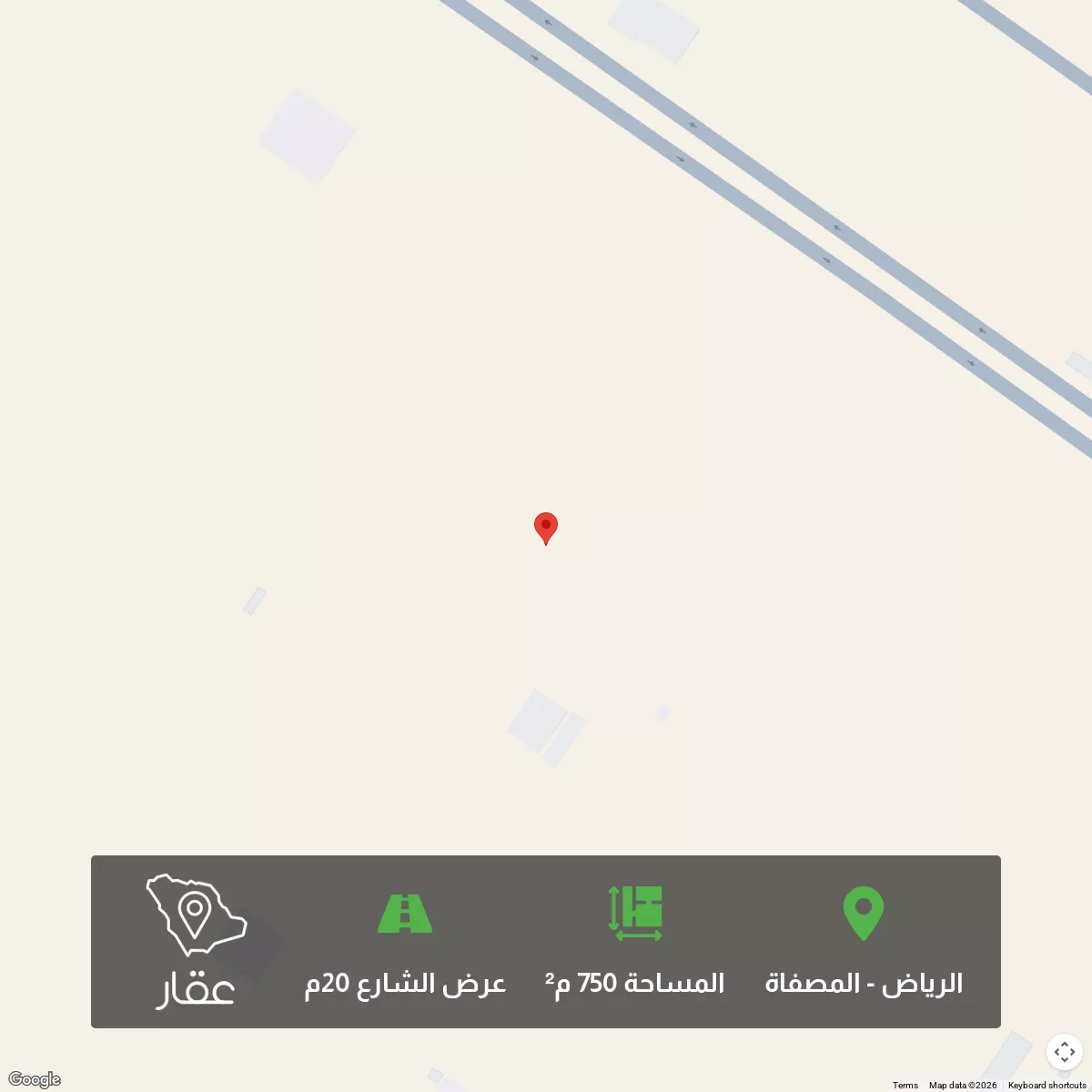1092x1092 pixels.
Task: Open the map camera controls button
Action: [x=1064, y=1052]
